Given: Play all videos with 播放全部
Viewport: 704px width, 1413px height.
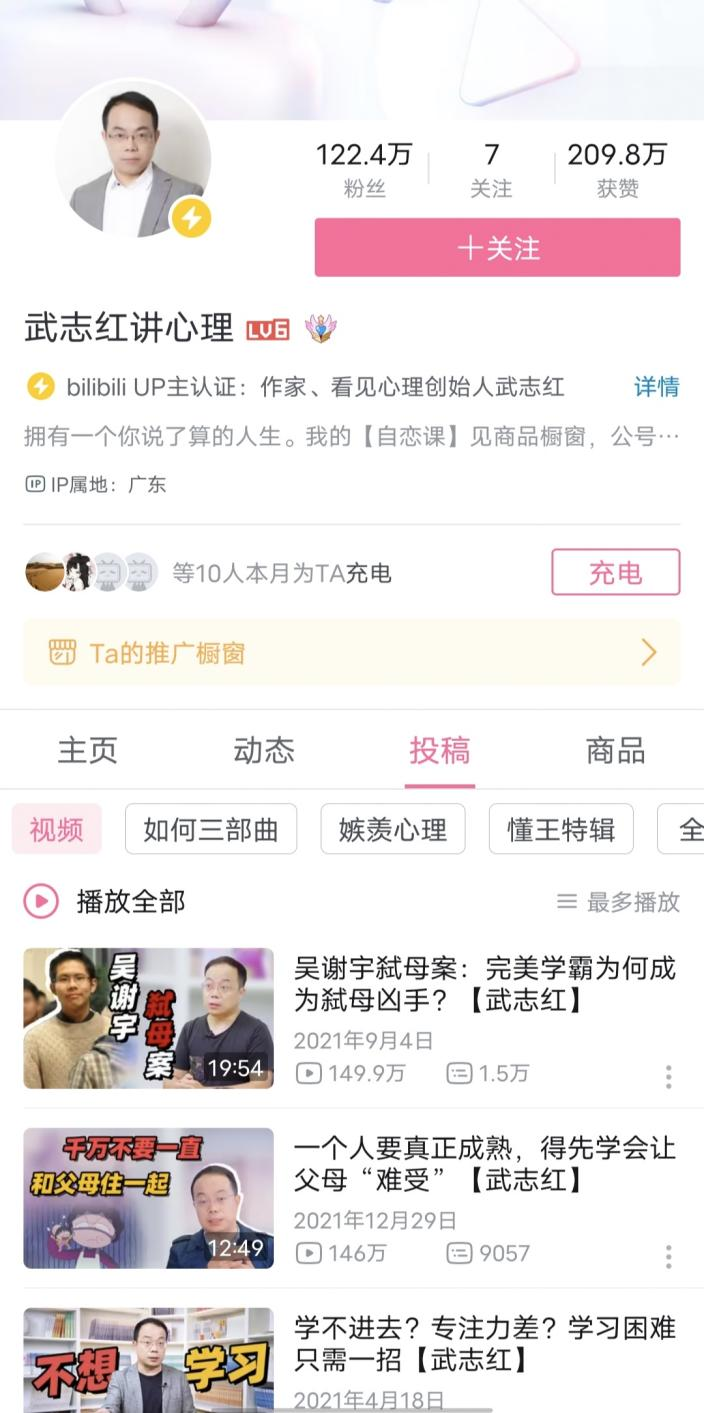Looking at the screenshot, I should (x=104, y=901).
